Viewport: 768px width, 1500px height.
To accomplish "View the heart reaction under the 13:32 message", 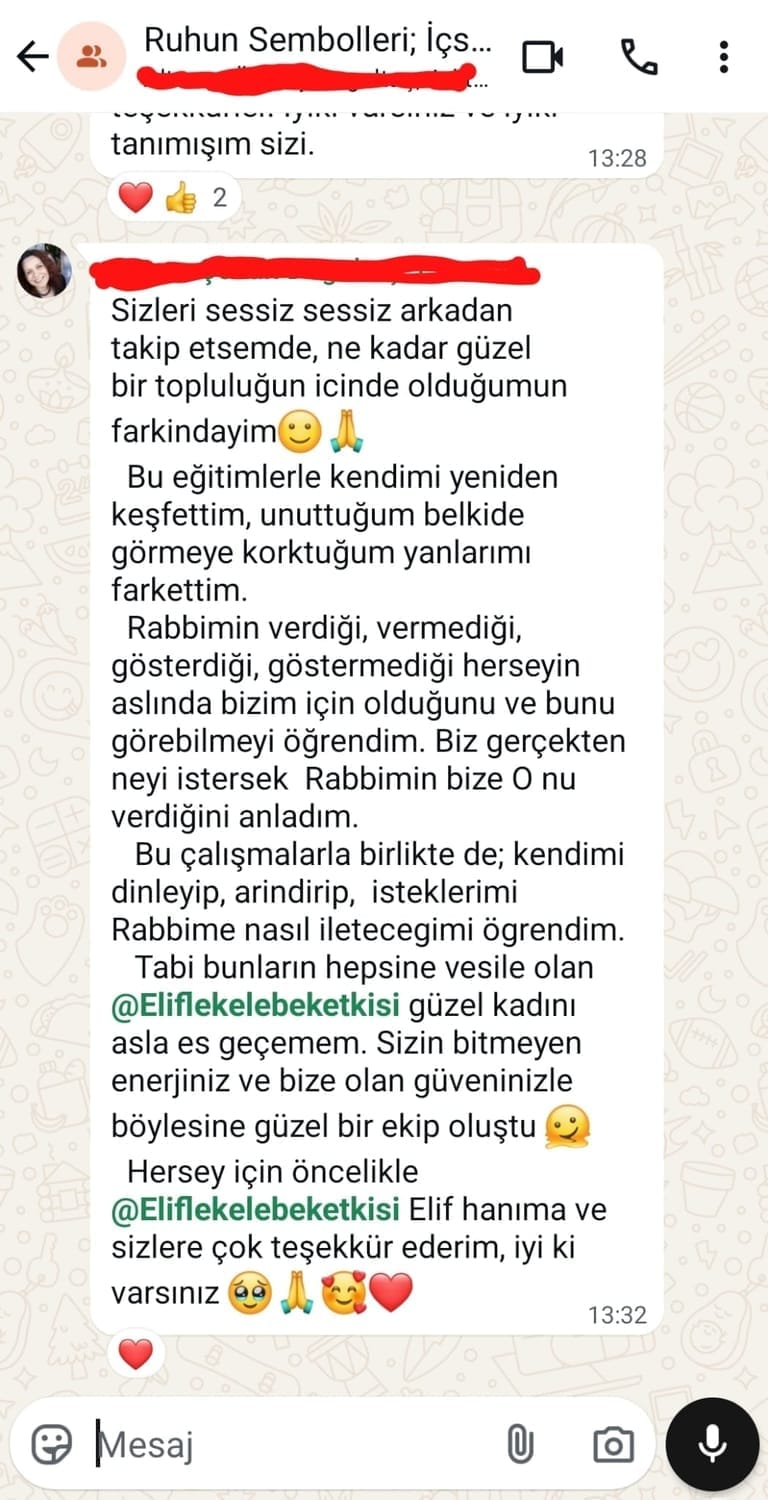I will click(x=137, y=1355).
